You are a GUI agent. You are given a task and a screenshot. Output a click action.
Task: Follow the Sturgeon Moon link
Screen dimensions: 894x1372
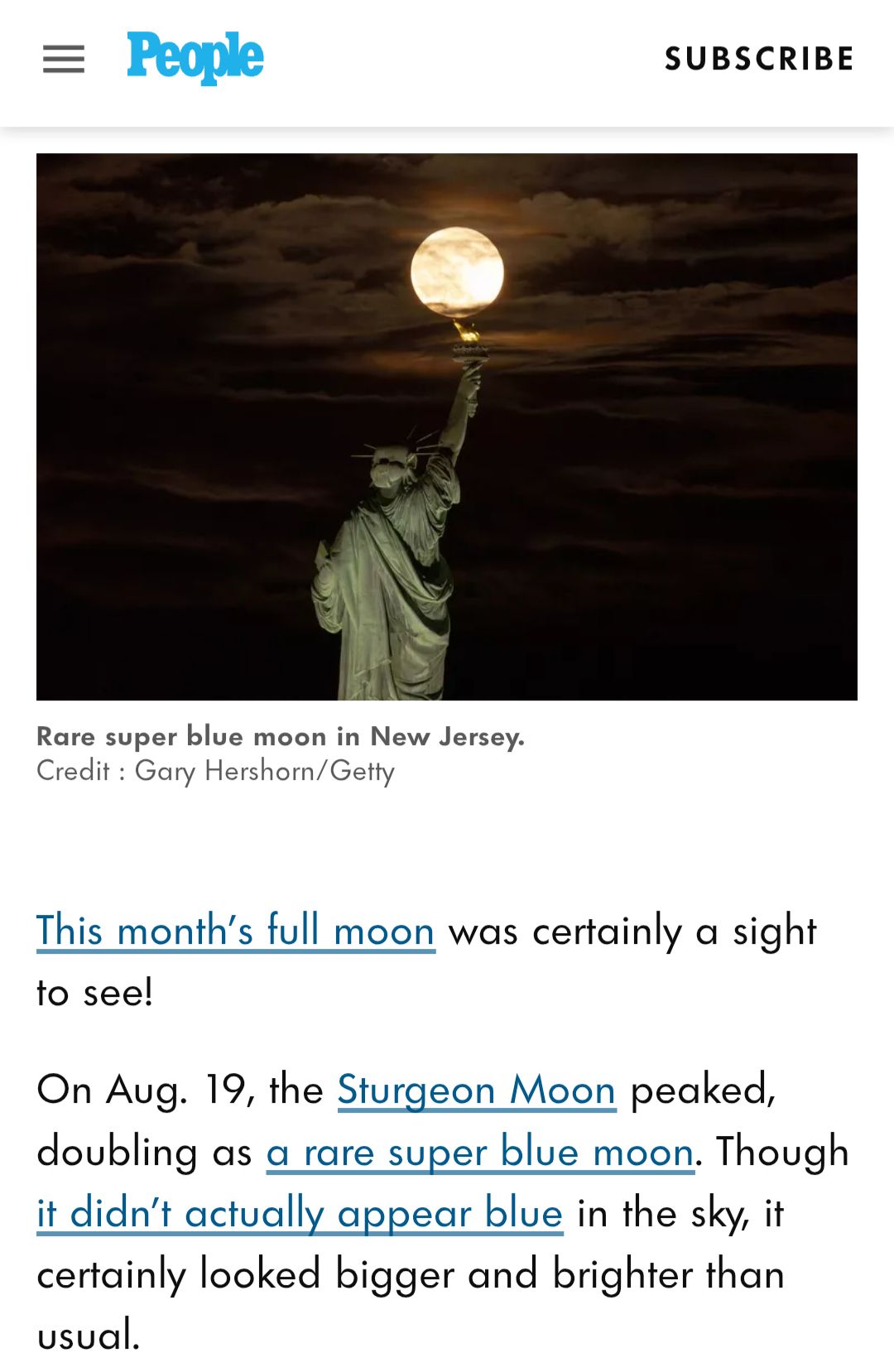coord(476,1090)
